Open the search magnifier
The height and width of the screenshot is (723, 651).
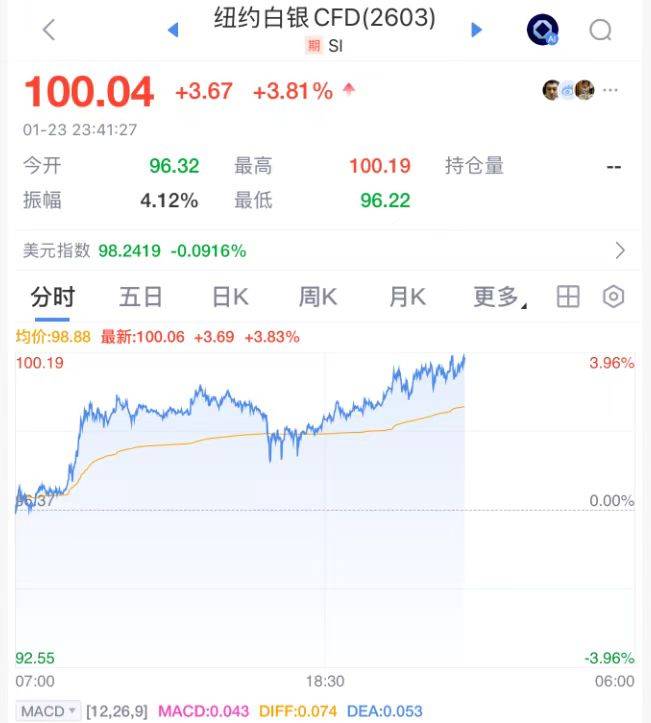(600, 30)
